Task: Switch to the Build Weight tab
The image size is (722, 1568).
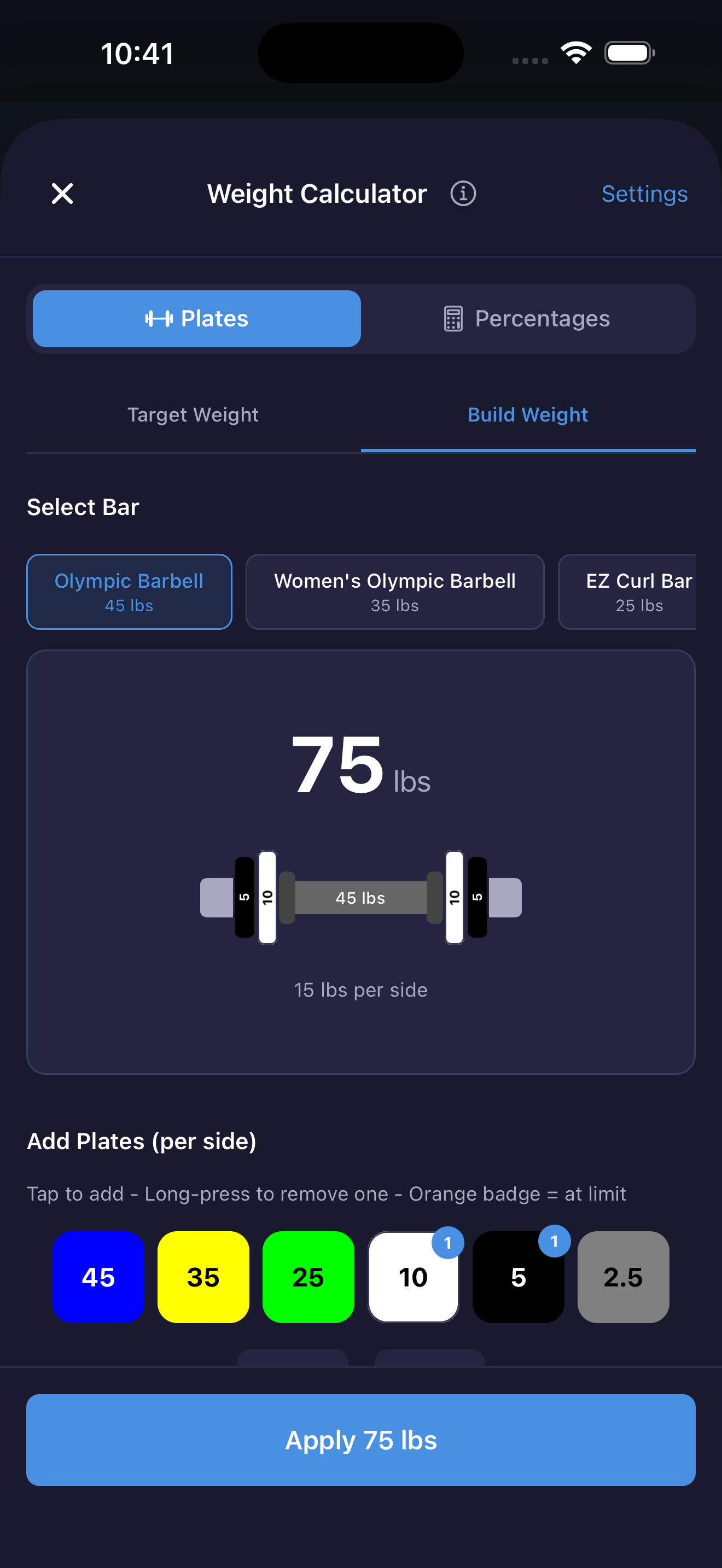Action: point(527,414)
